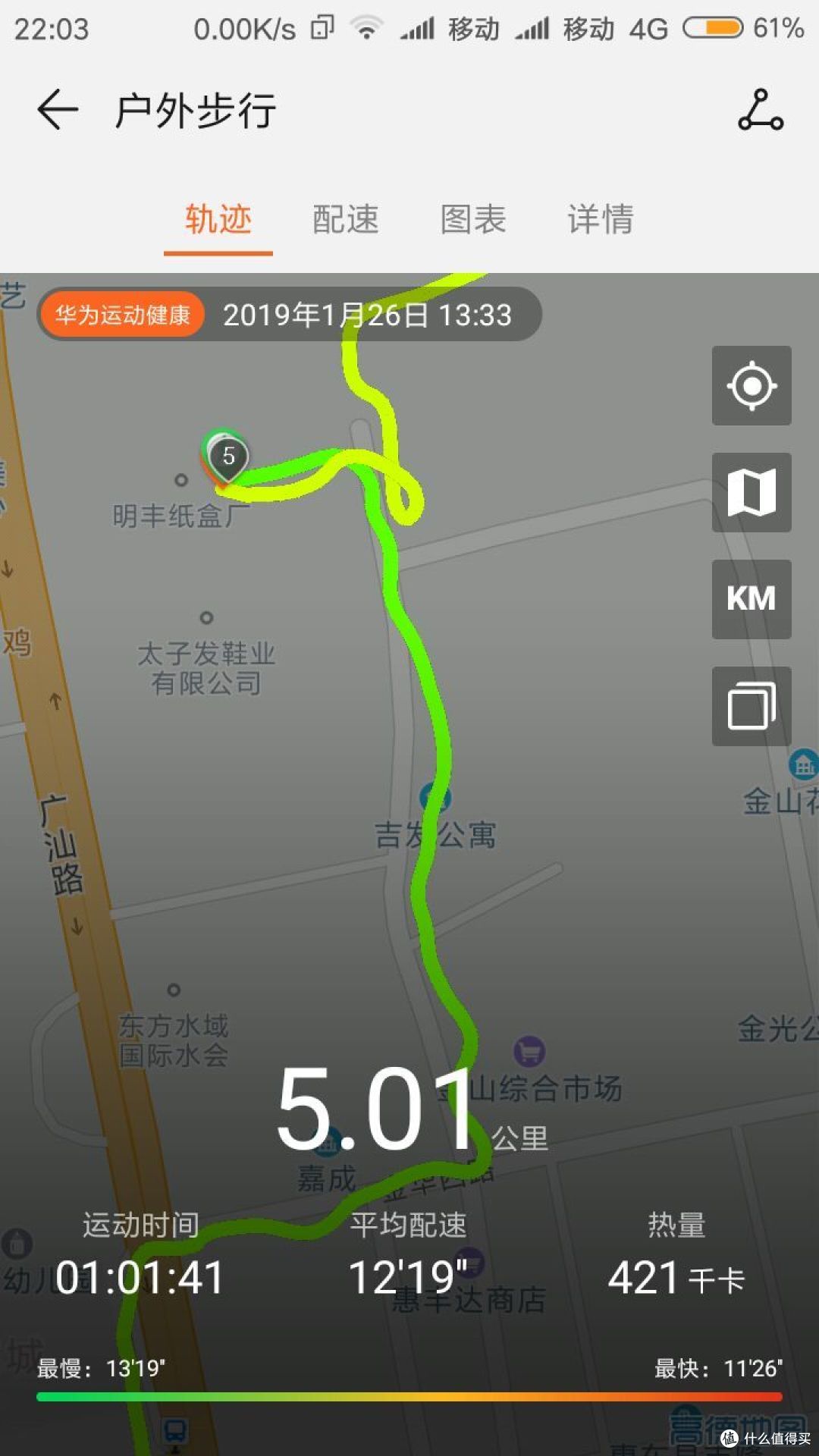Toggle the KM distance markers

coord(752,599)
